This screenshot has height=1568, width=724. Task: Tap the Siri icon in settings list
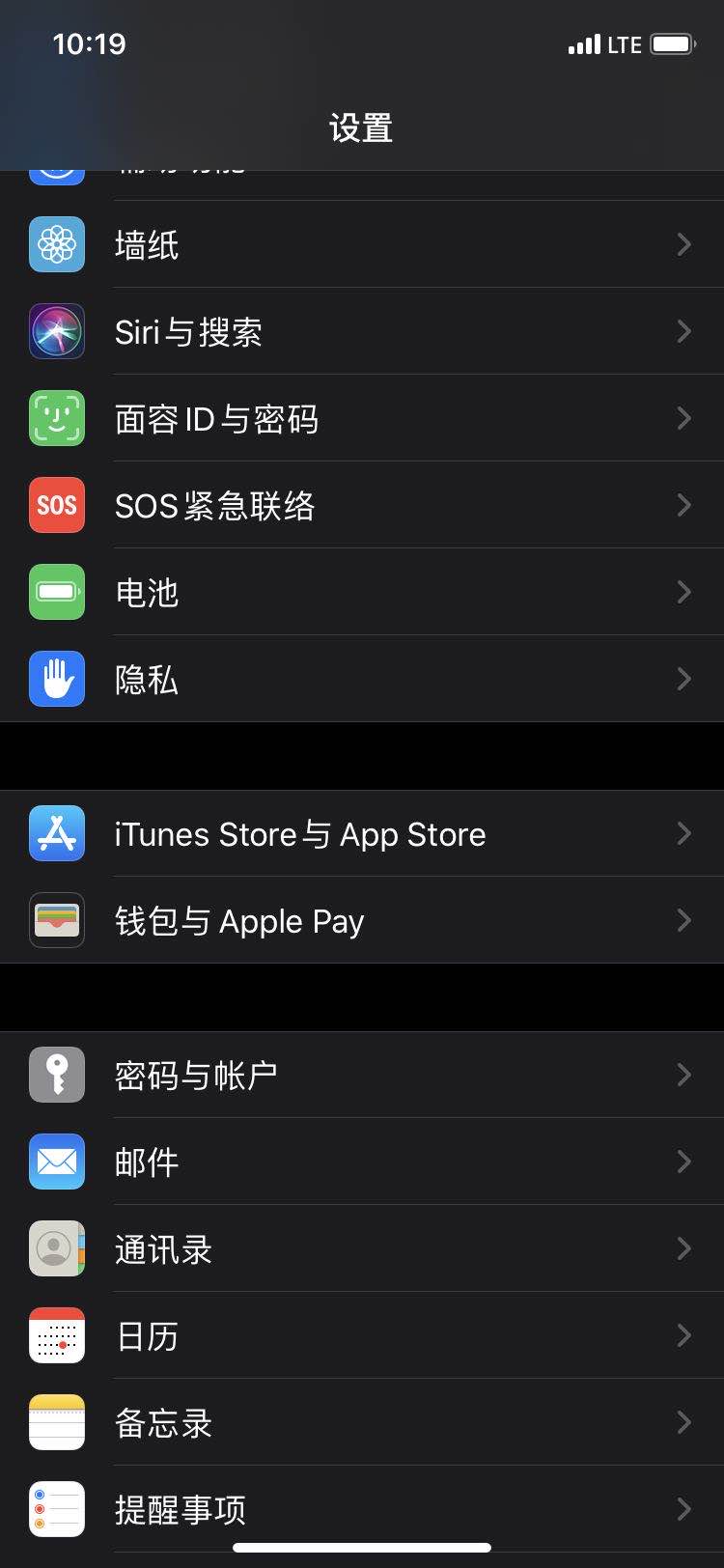[x=57, y=331]
